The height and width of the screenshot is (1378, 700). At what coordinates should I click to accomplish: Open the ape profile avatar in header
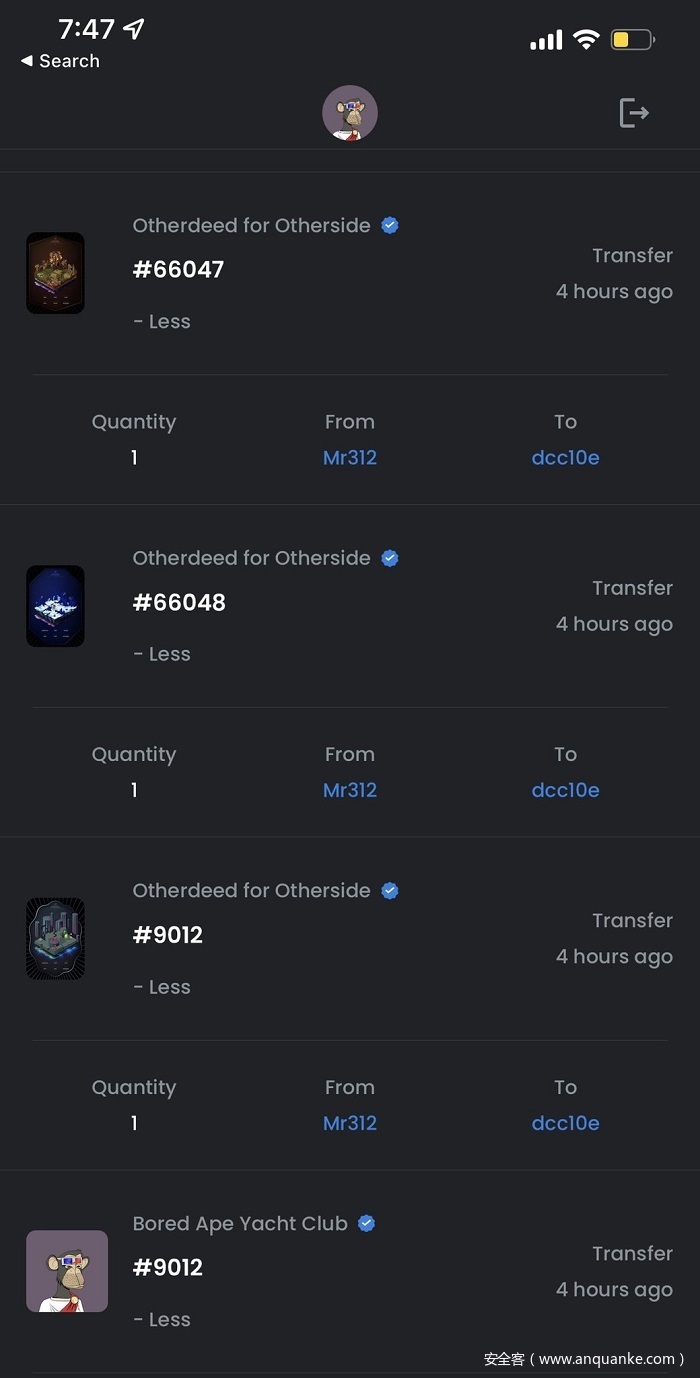pyautogui.click(x=350, y=113)
